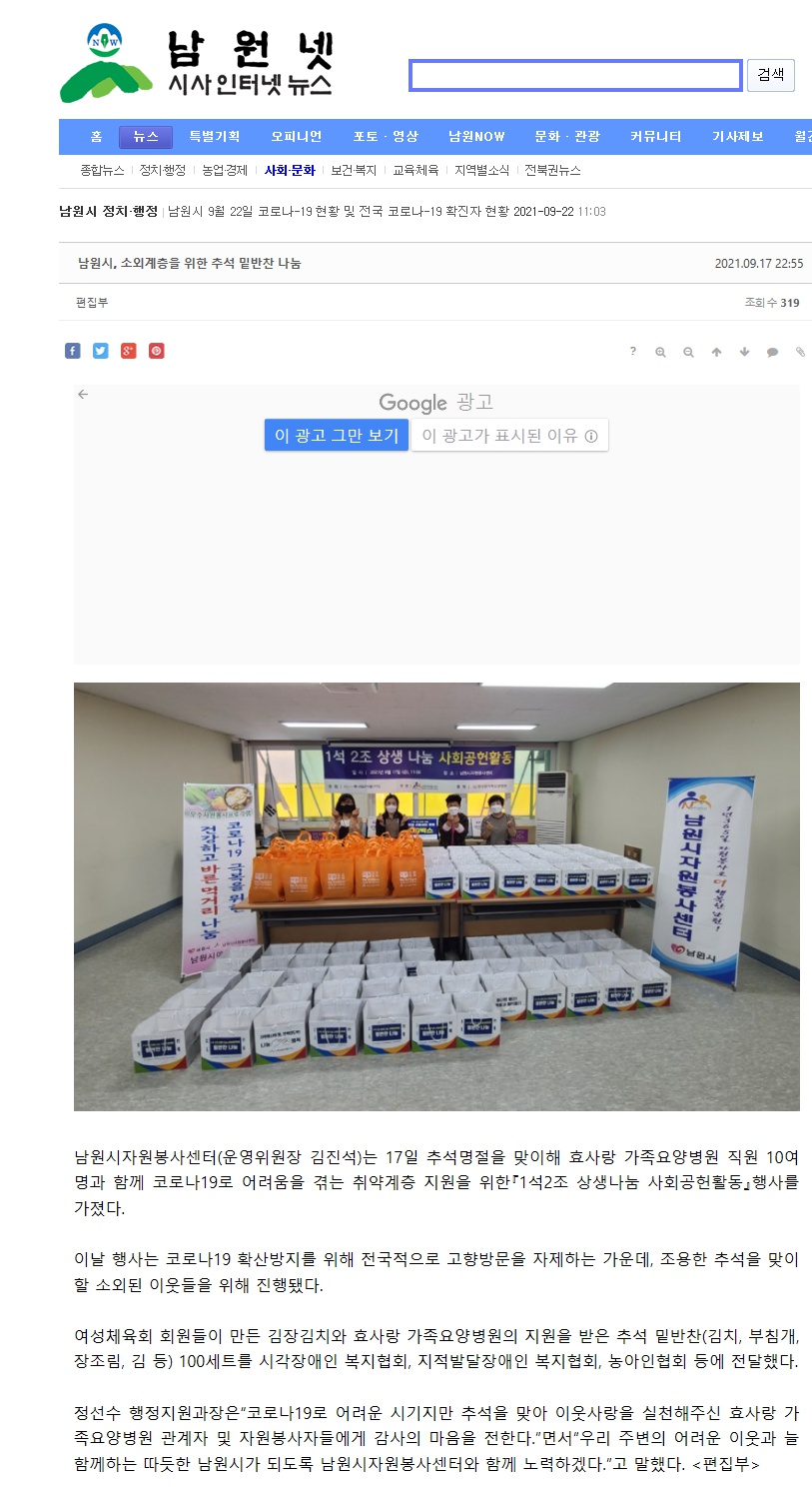Select the 문화·관광 tab
812x1489 pixels.
[x=567, y=137]
